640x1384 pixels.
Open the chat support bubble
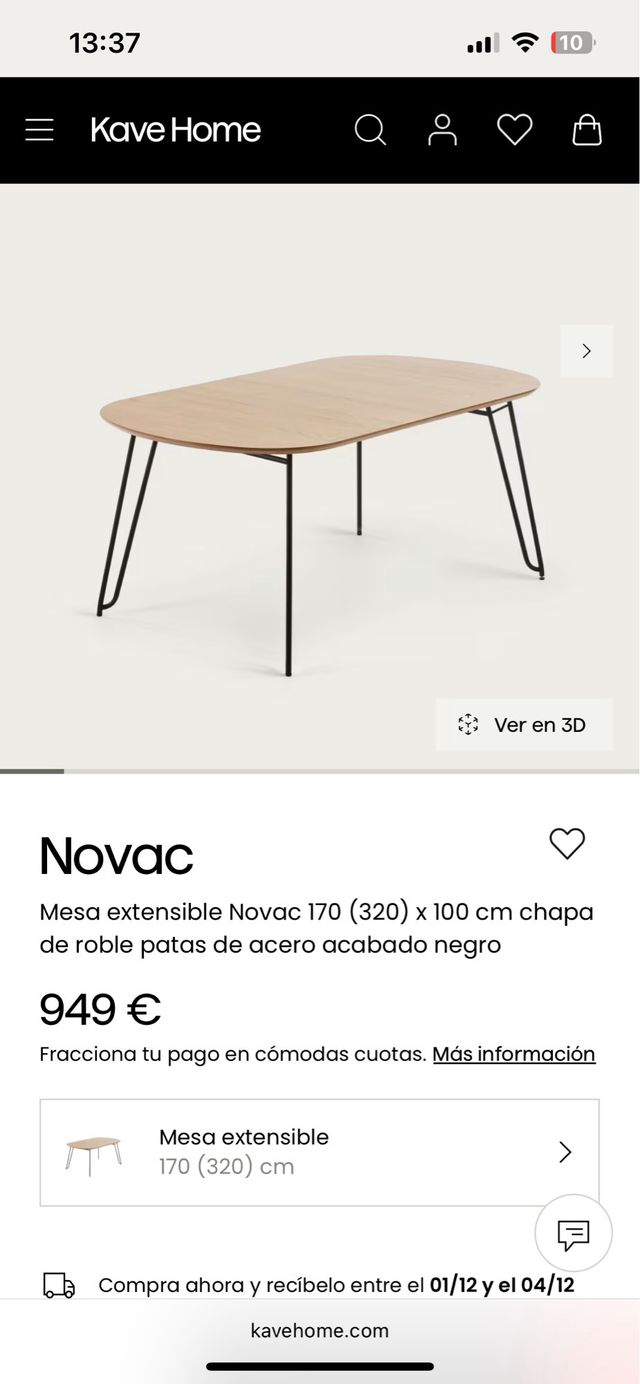pos(573,1234)
